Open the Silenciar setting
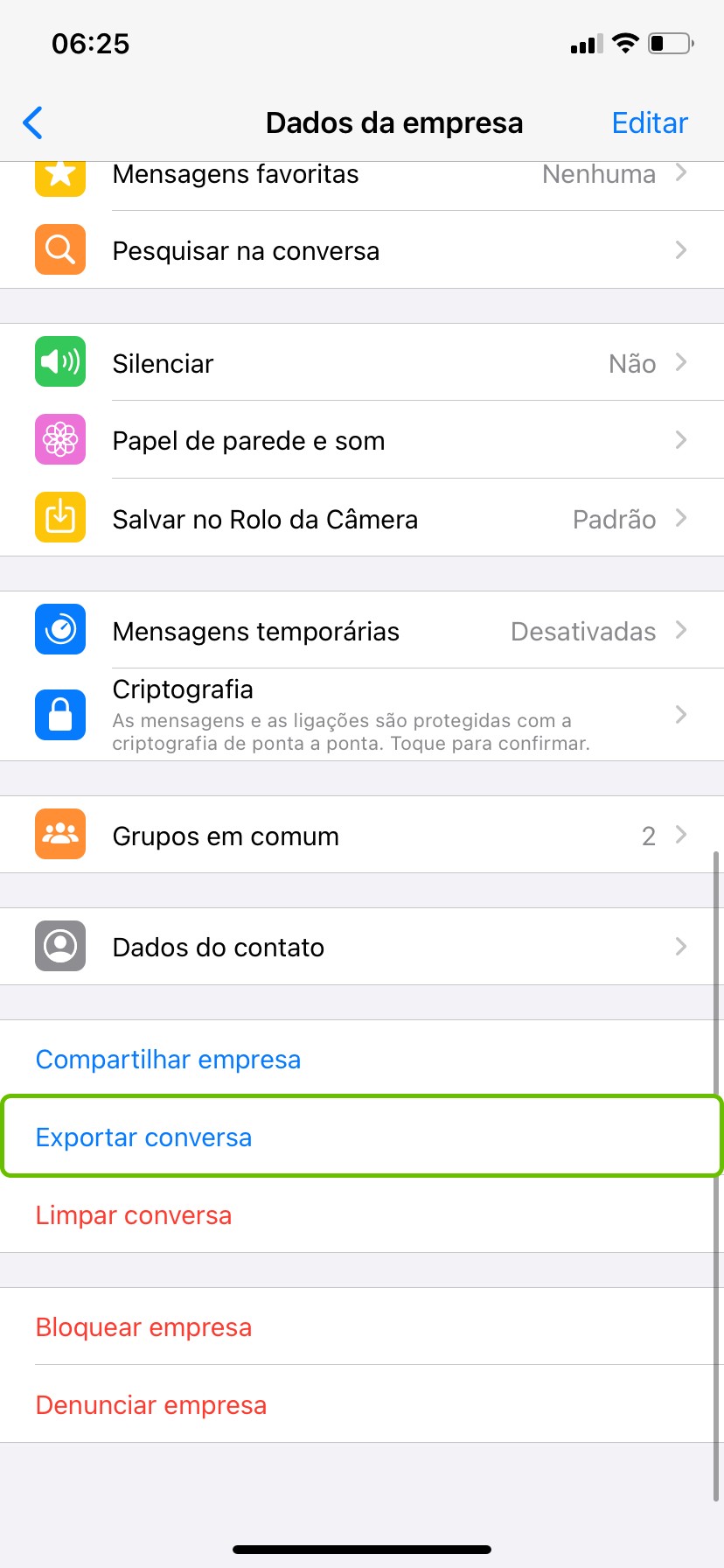Viewport: 724px width, 1568px height. click(x=362, y=363)
